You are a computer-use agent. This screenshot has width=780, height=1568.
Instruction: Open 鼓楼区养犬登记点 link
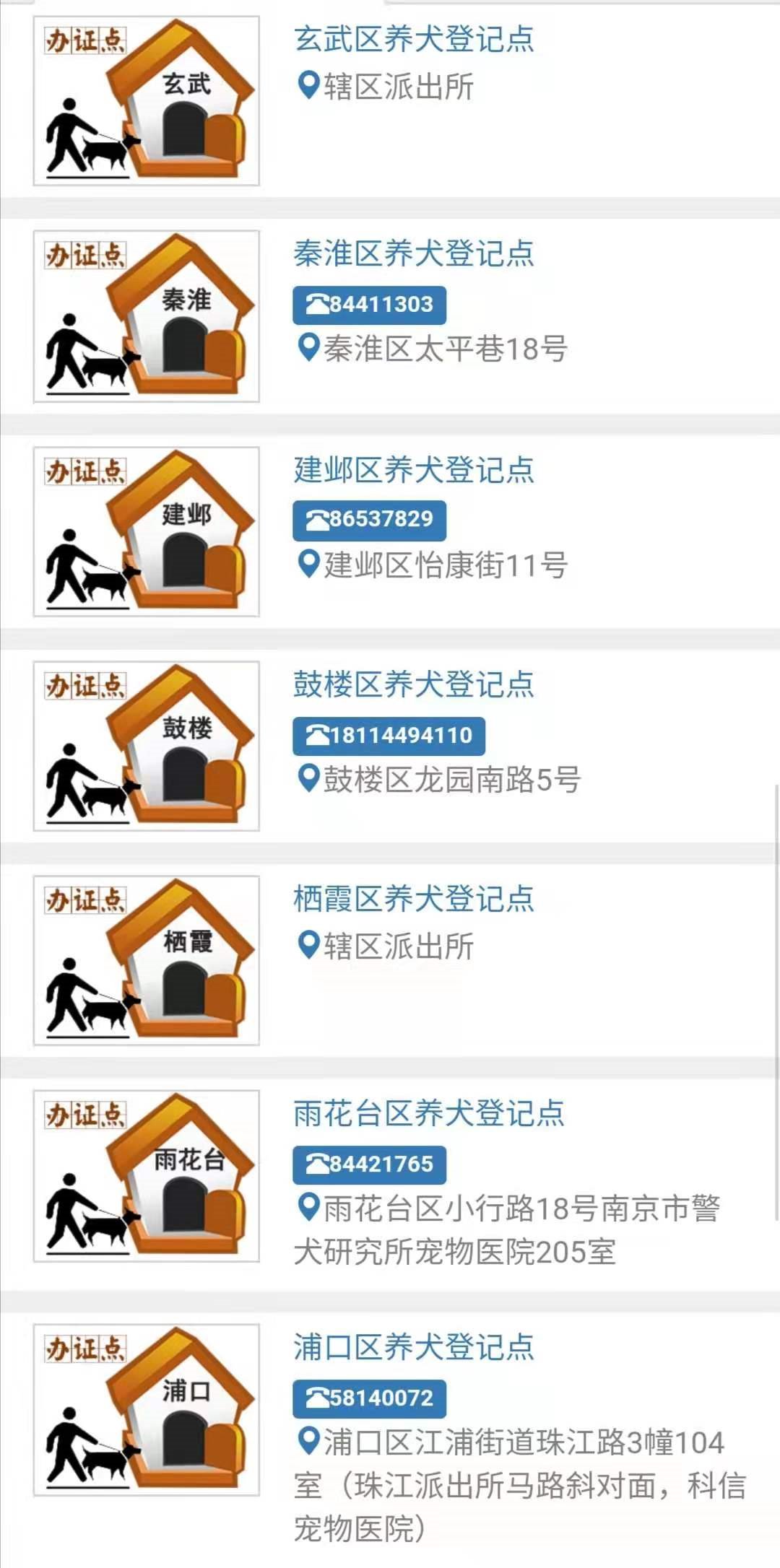coord(413,684)
